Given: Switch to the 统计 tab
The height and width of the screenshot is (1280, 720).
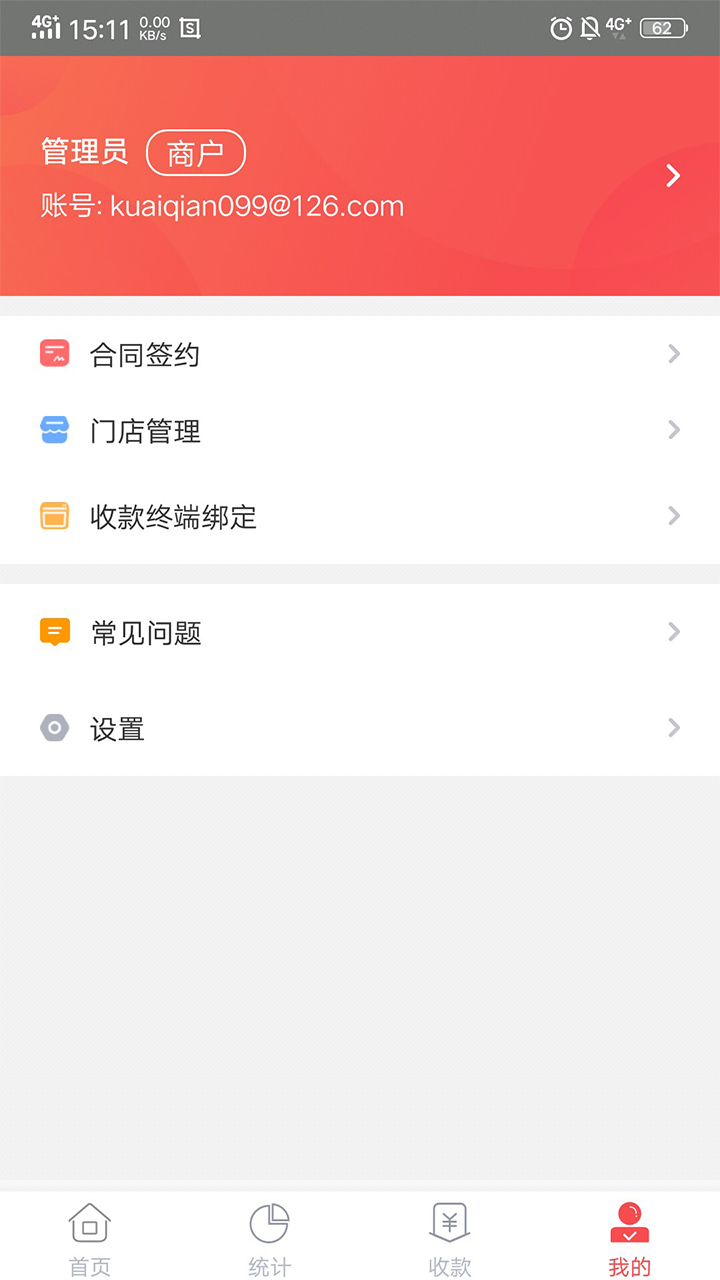Looking at the screenshot, I should point(269,1238).
